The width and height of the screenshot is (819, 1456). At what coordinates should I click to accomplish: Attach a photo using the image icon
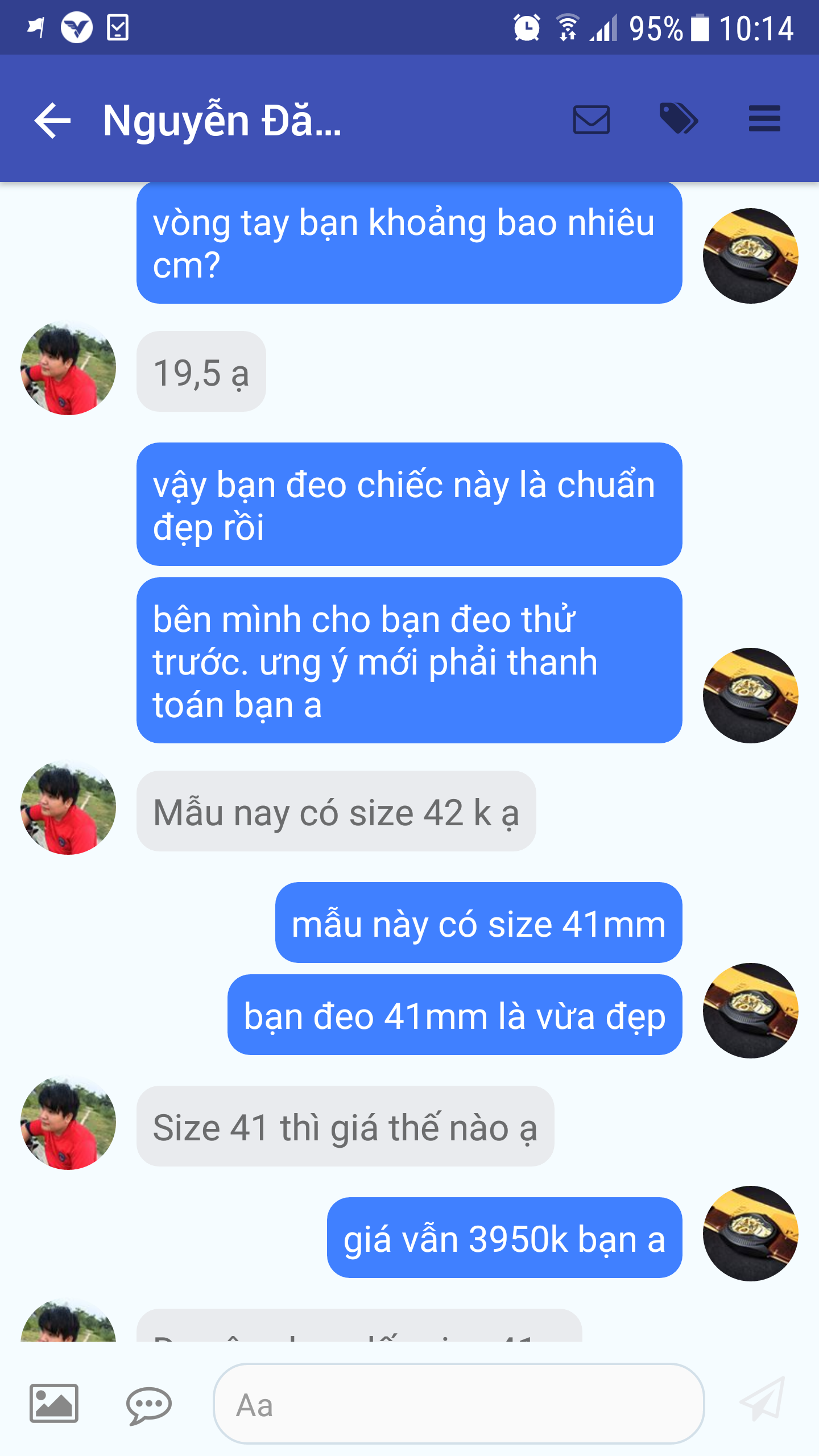pyautogui.click(x=54, y=1403)
